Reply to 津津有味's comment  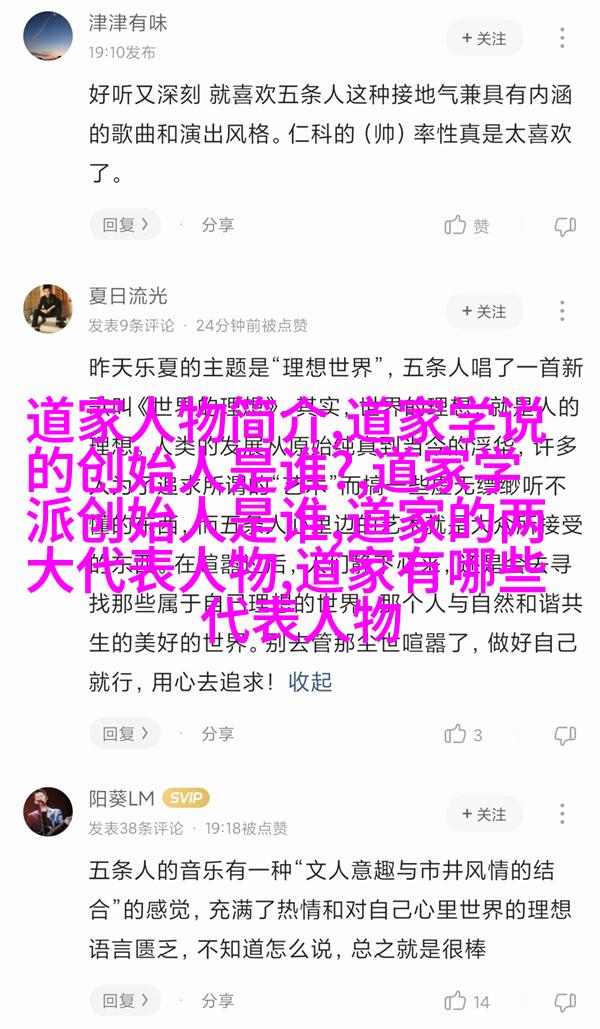[x=125, y=226]
